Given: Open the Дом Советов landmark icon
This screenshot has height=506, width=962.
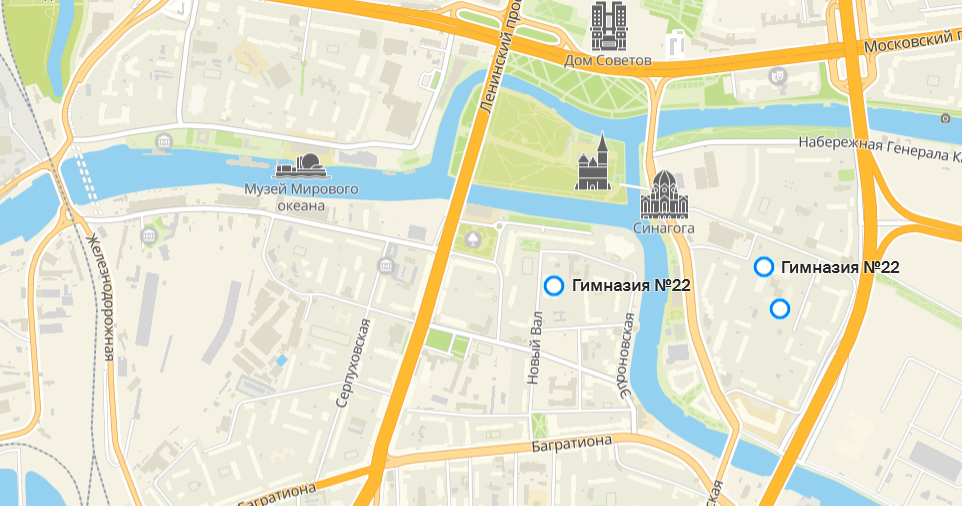Looking at the screenshot, I should point(608,27).
